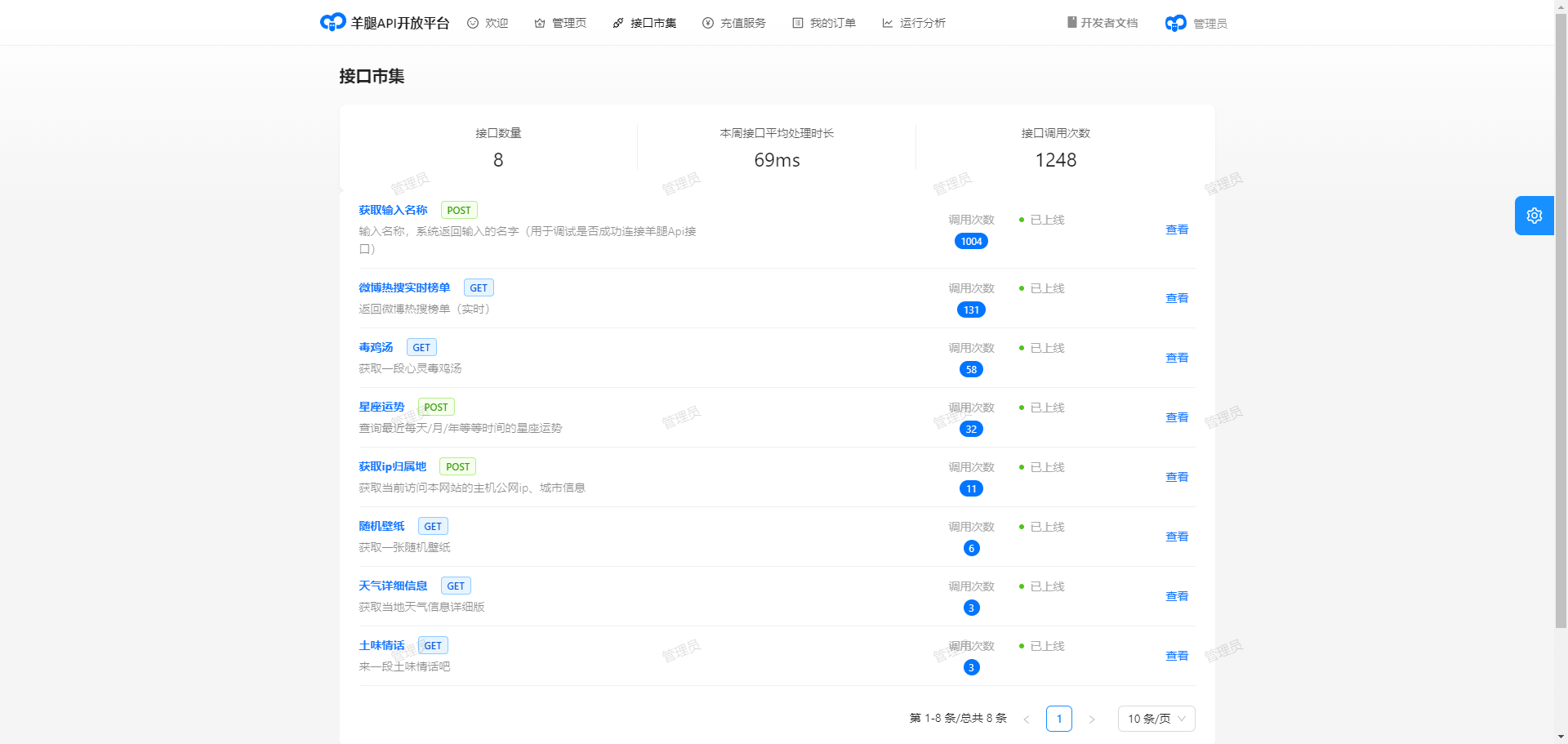The height and width of the screenshot is (744, 1568).
Task: Open the 获取输入名称 interface title
Action: click(393, 210)
